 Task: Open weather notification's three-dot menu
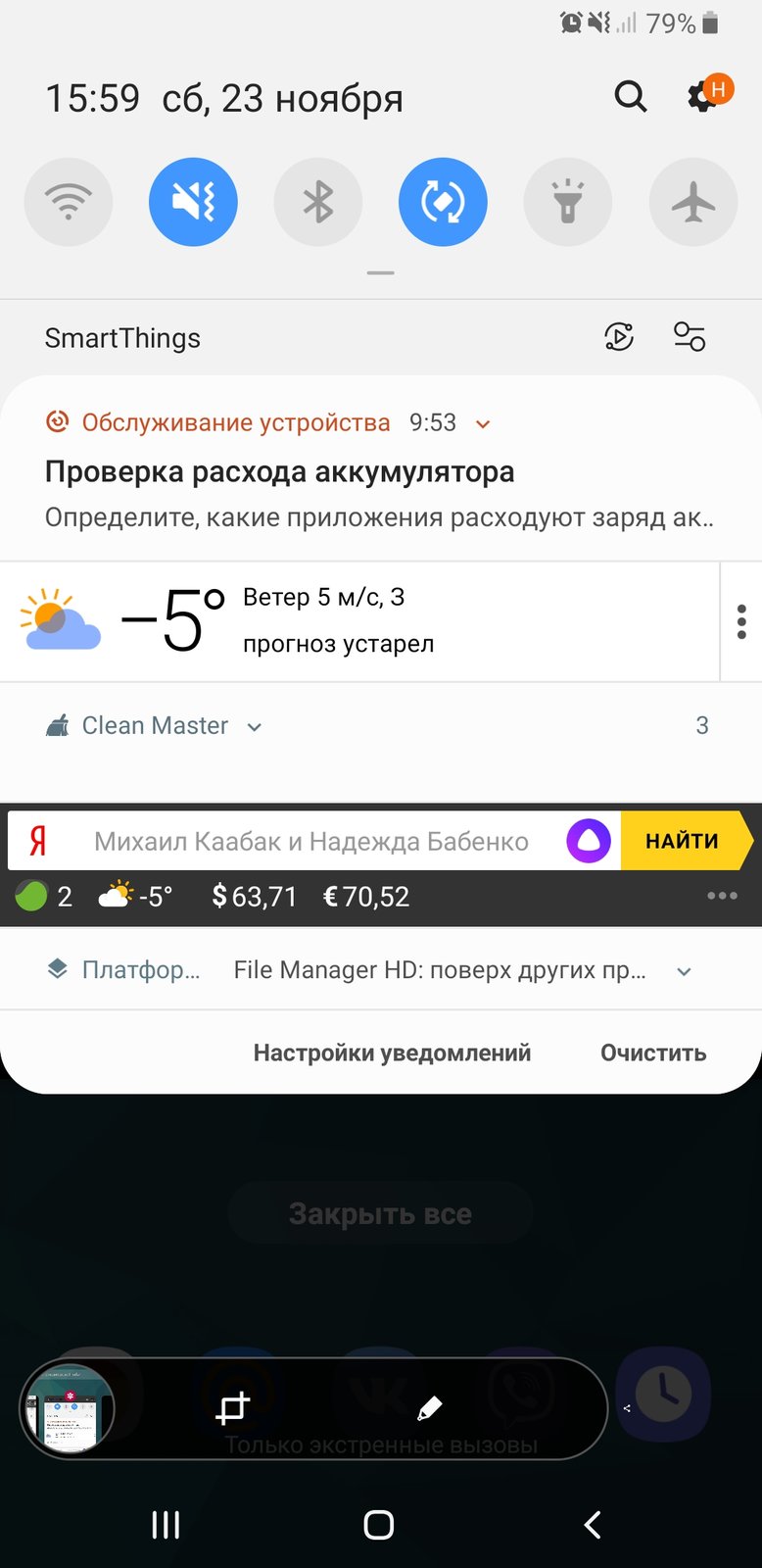tap(741, 621)
